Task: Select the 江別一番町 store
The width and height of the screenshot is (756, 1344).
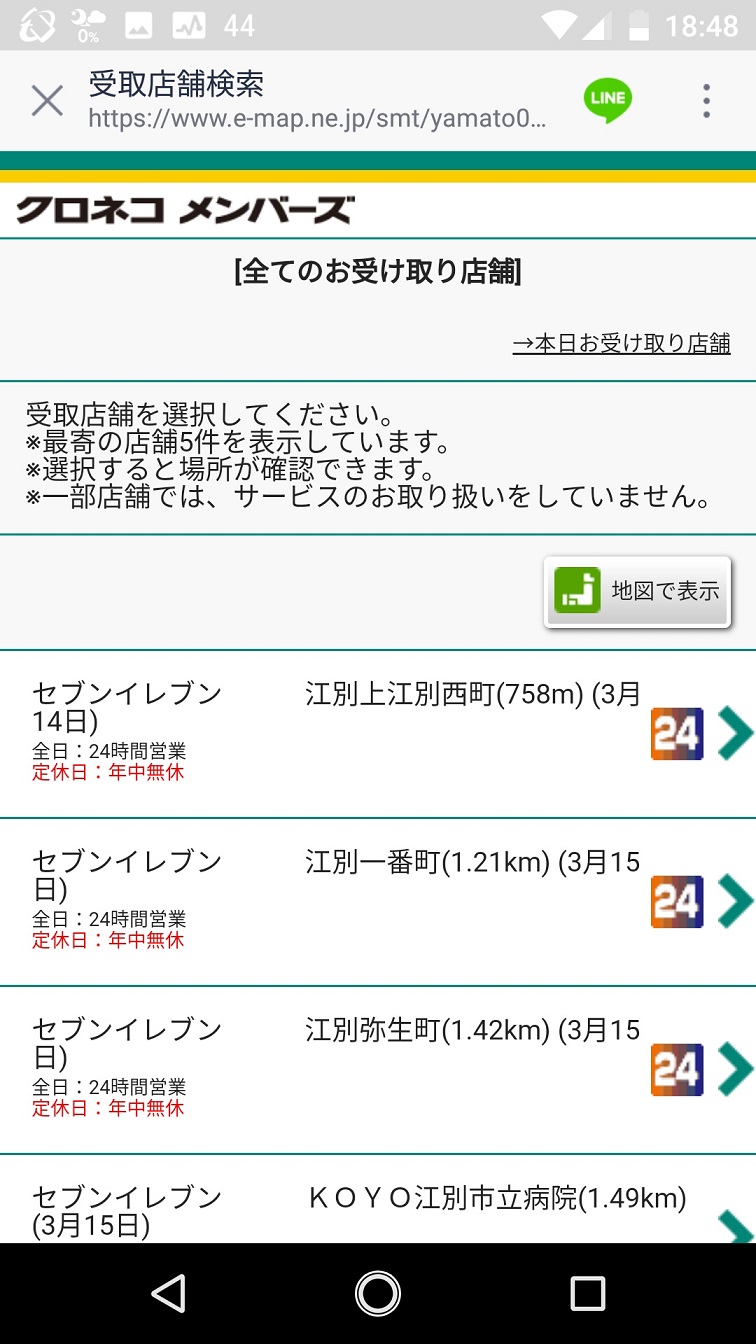Action: point(378,902)
